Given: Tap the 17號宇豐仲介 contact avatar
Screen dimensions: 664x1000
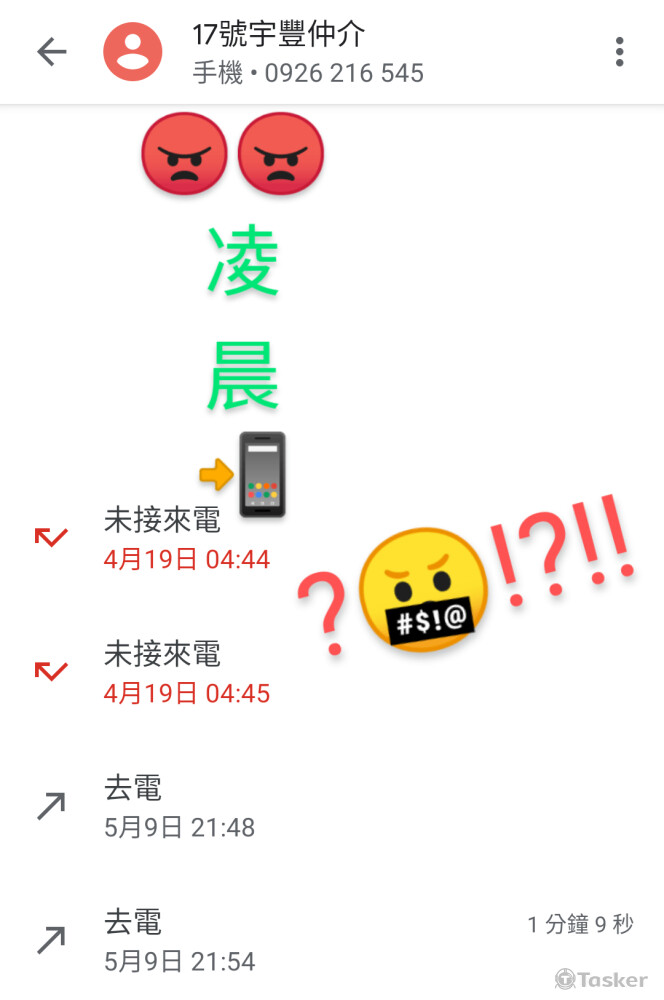Looking at the screenshot, I should (133, 52).
